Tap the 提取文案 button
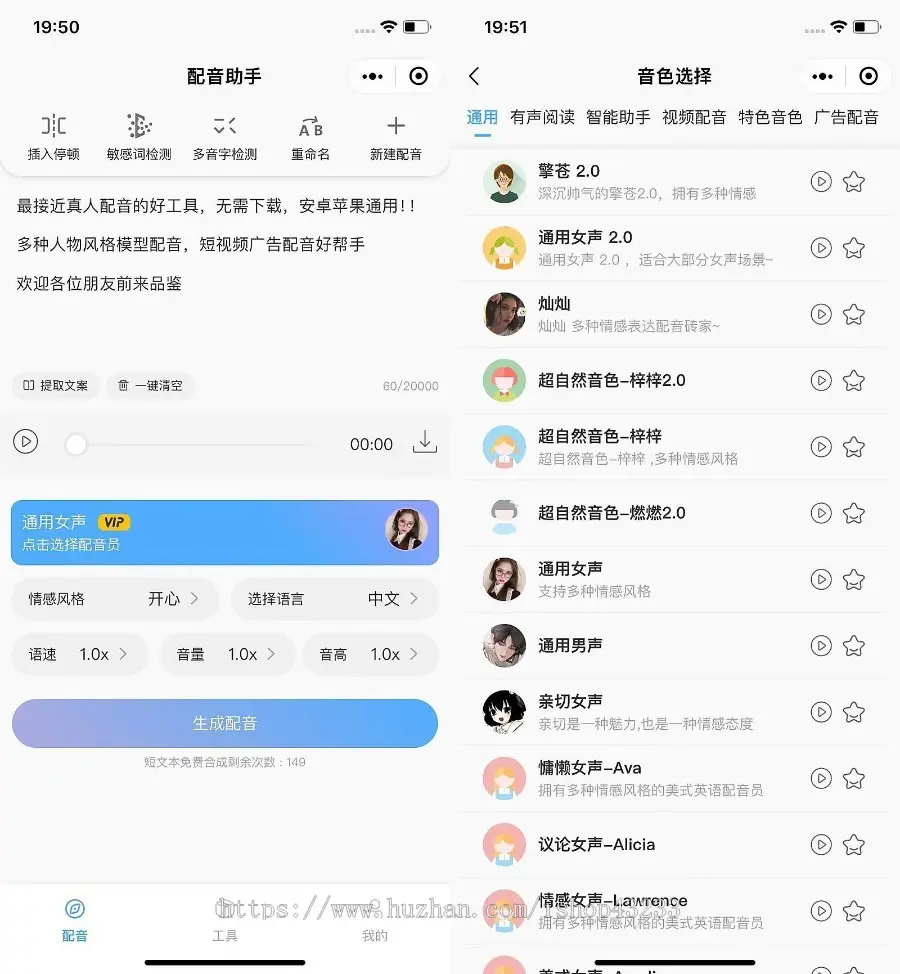The image size is (900, 974). (56, 385)
